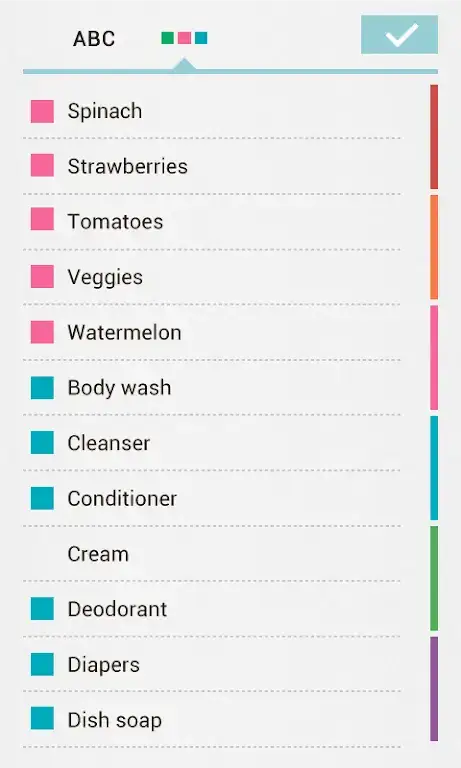Select the color category sorting tab
461x768 pixels.
[x=184, y=38]
